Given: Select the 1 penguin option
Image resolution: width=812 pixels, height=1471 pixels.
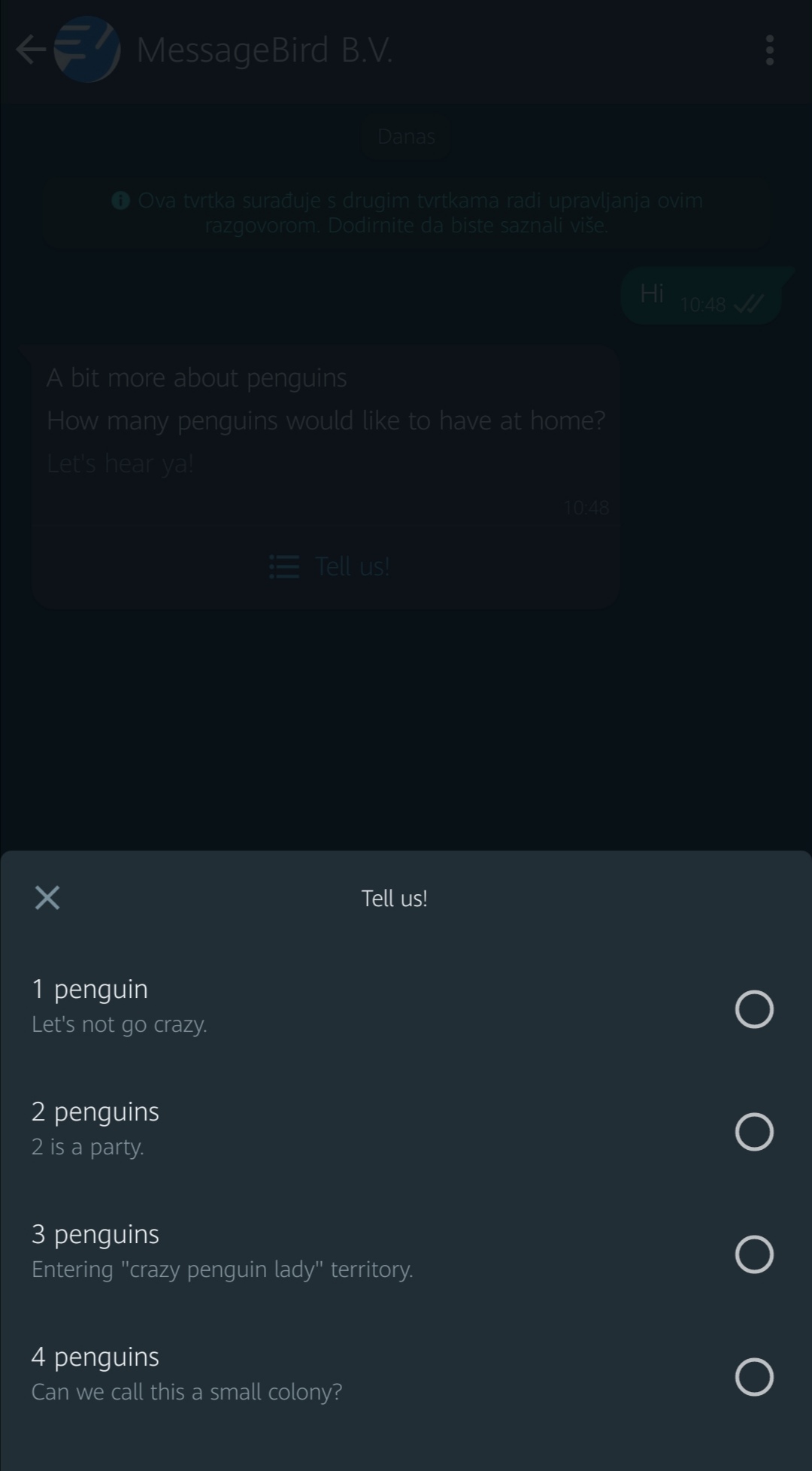Looking at the screenshot, I should tap(754, 1009).
